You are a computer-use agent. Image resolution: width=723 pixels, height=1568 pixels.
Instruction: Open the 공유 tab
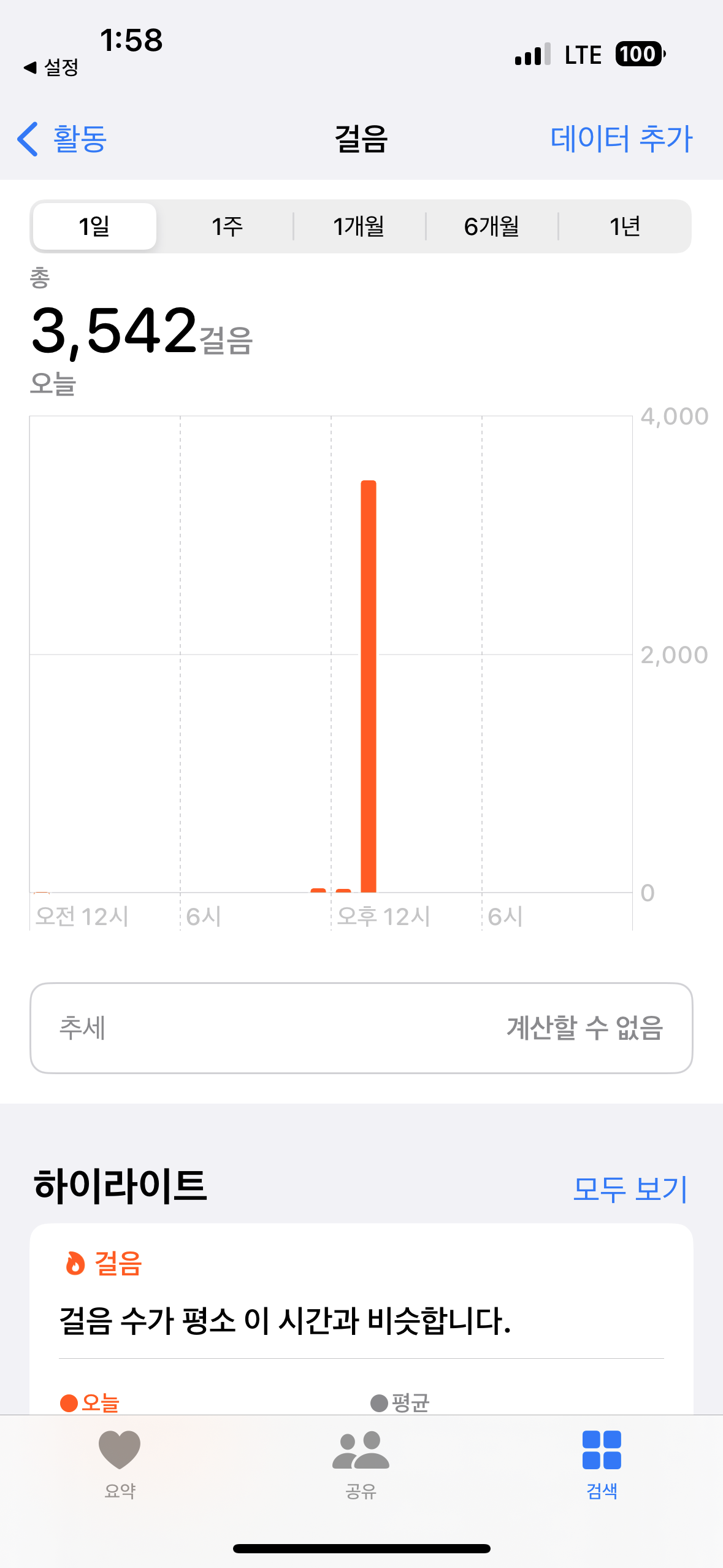point(361,1463)
